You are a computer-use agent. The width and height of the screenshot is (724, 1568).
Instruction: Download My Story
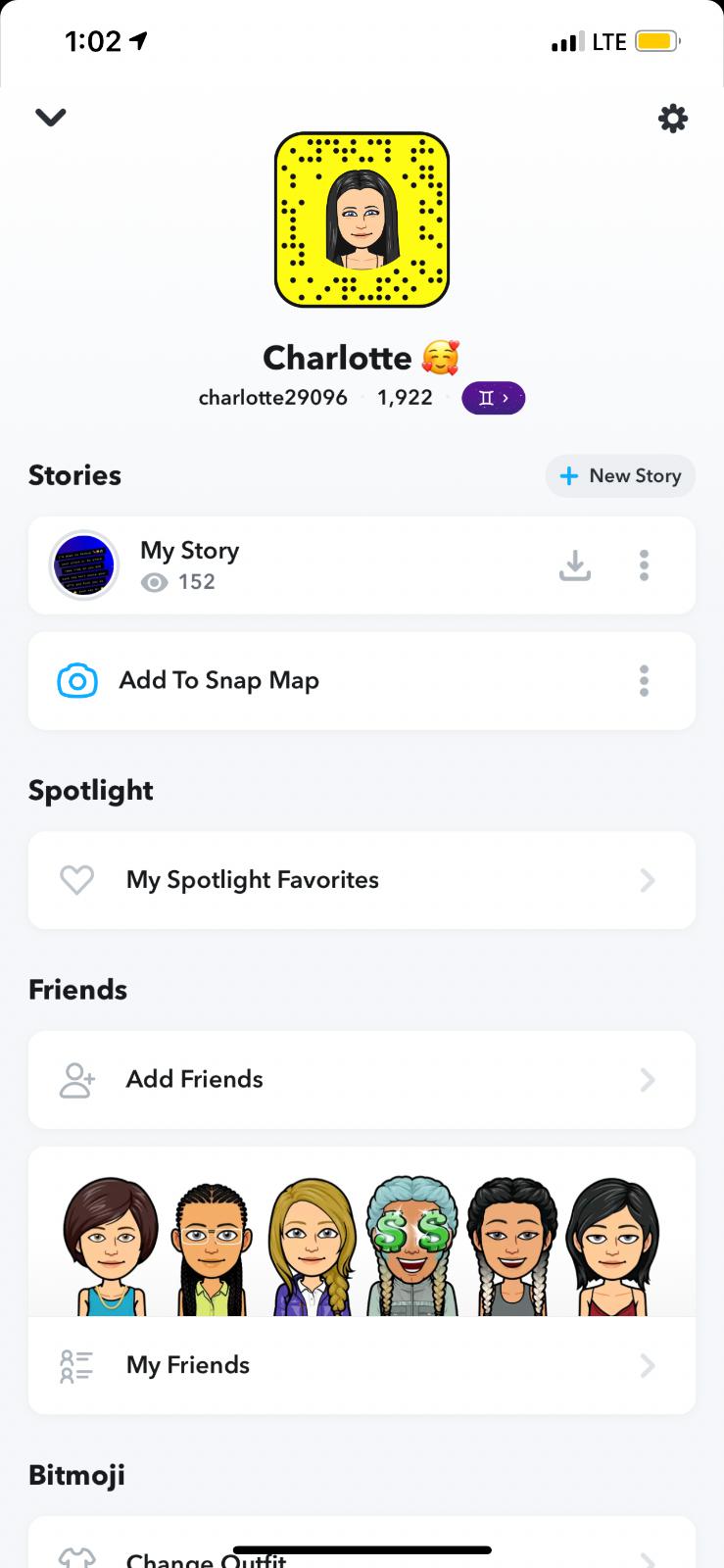click(x=575, y=565)
